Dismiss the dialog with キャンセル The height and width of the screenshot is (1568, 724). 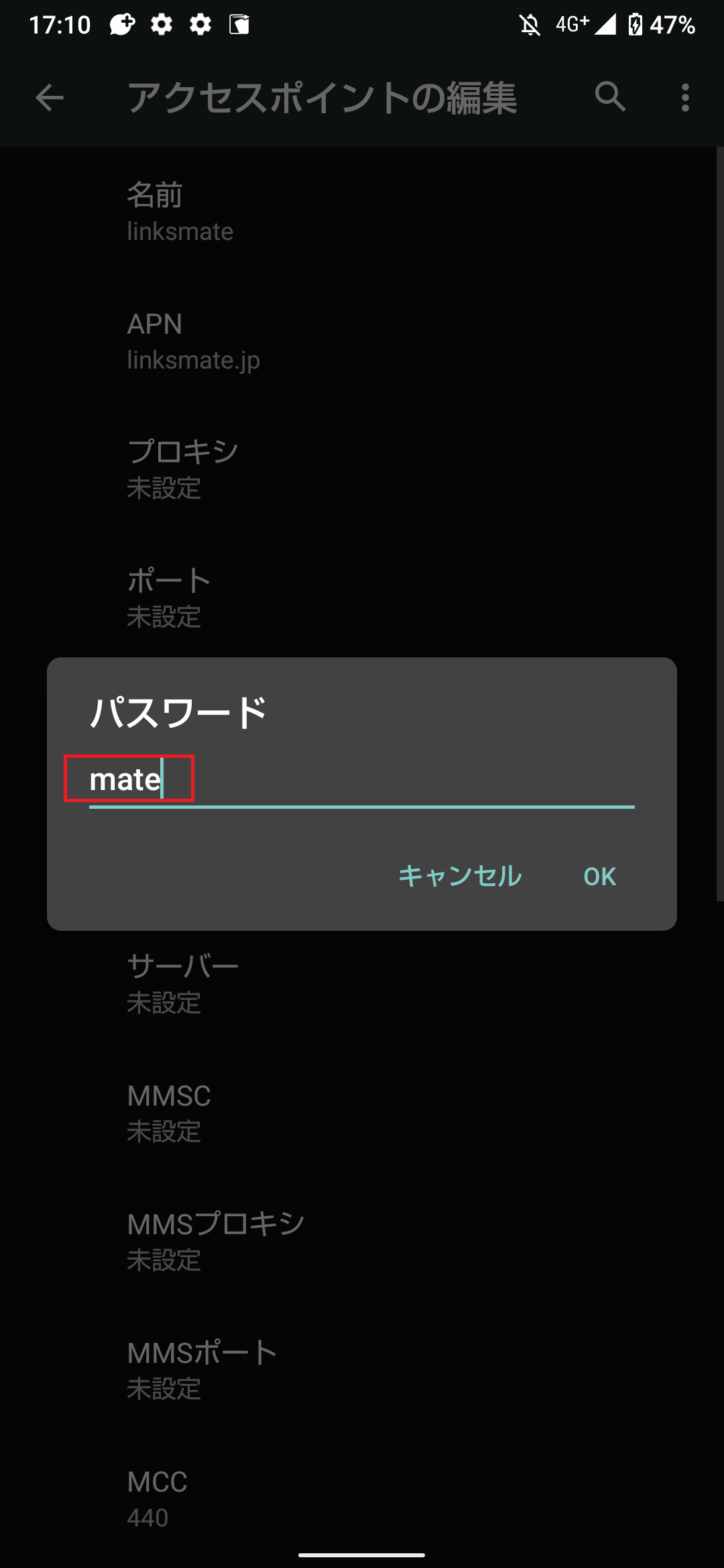(x=459, y=876)
